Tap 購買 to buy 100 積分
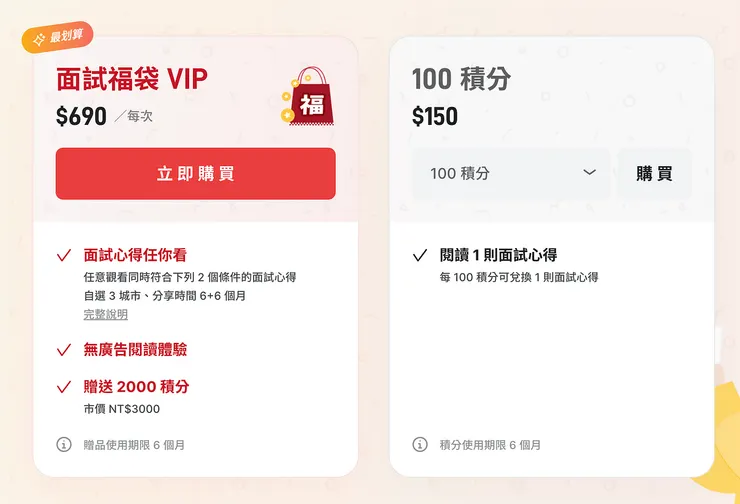This screenshot has height=504, width=740. (x=654, y=173)
